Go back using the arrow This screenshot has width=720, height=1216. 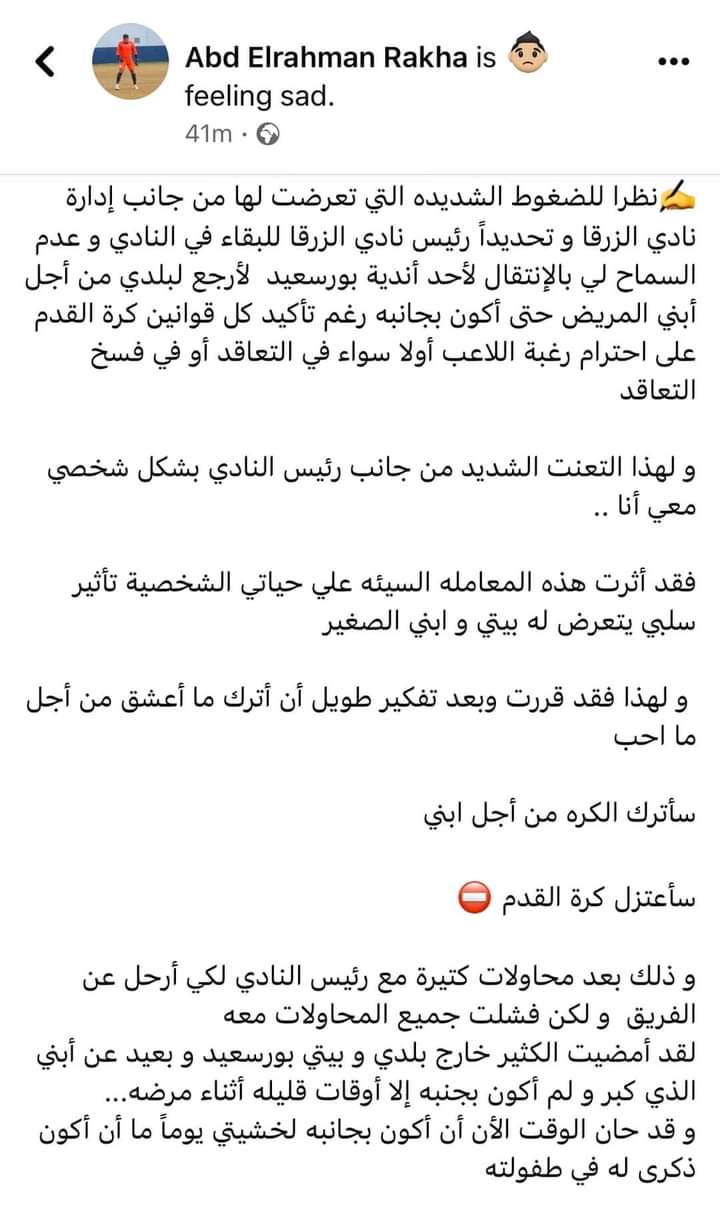[x=44, y=61]
